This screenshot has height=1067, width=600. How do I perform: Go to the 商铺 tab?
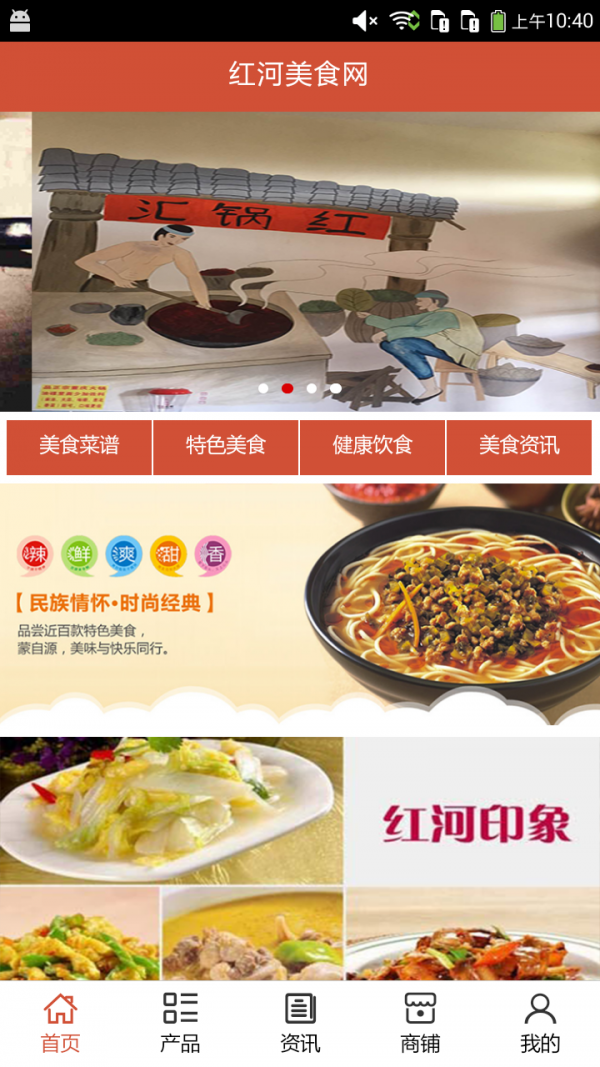click(x=420, y=1023)
